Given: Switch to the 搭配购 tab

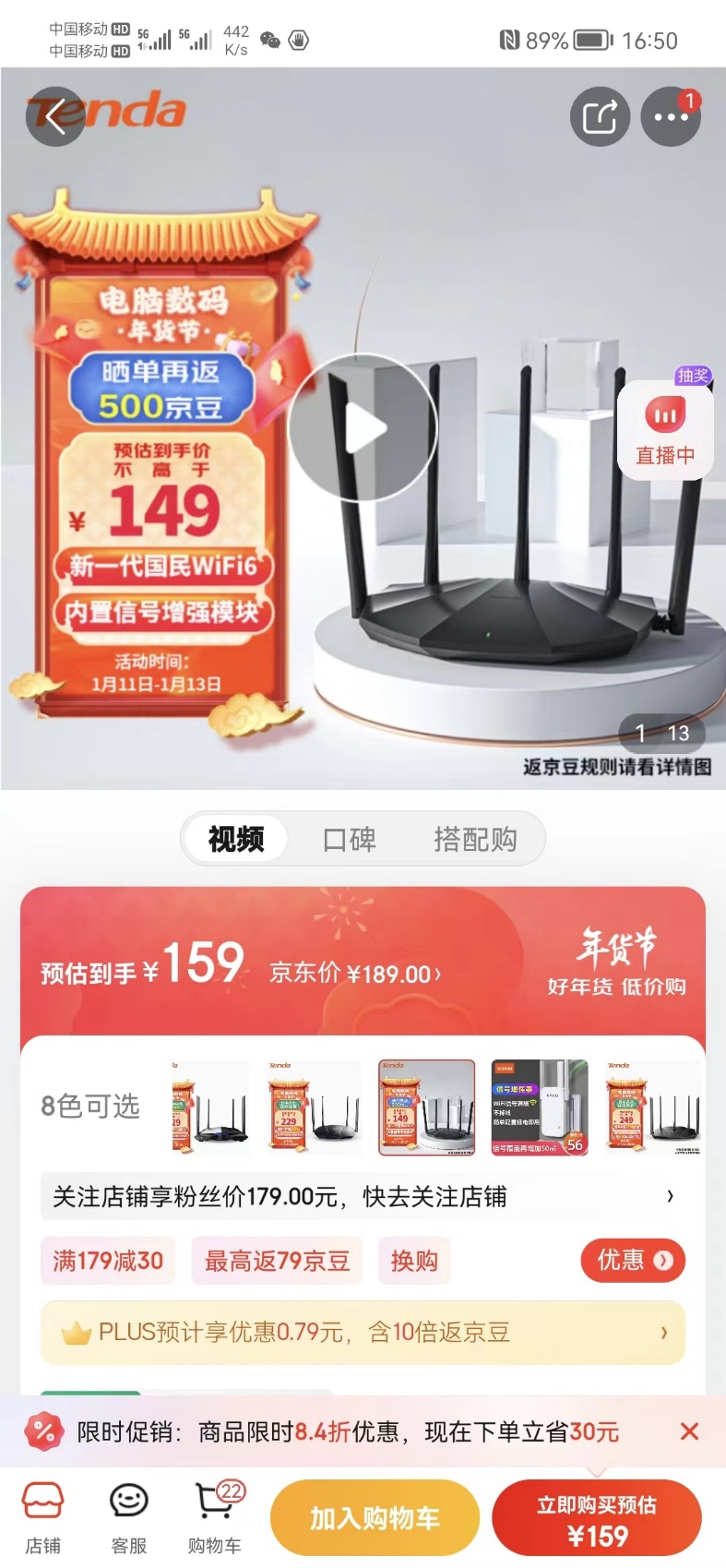Looking at the screenshot, I should 475,839.
